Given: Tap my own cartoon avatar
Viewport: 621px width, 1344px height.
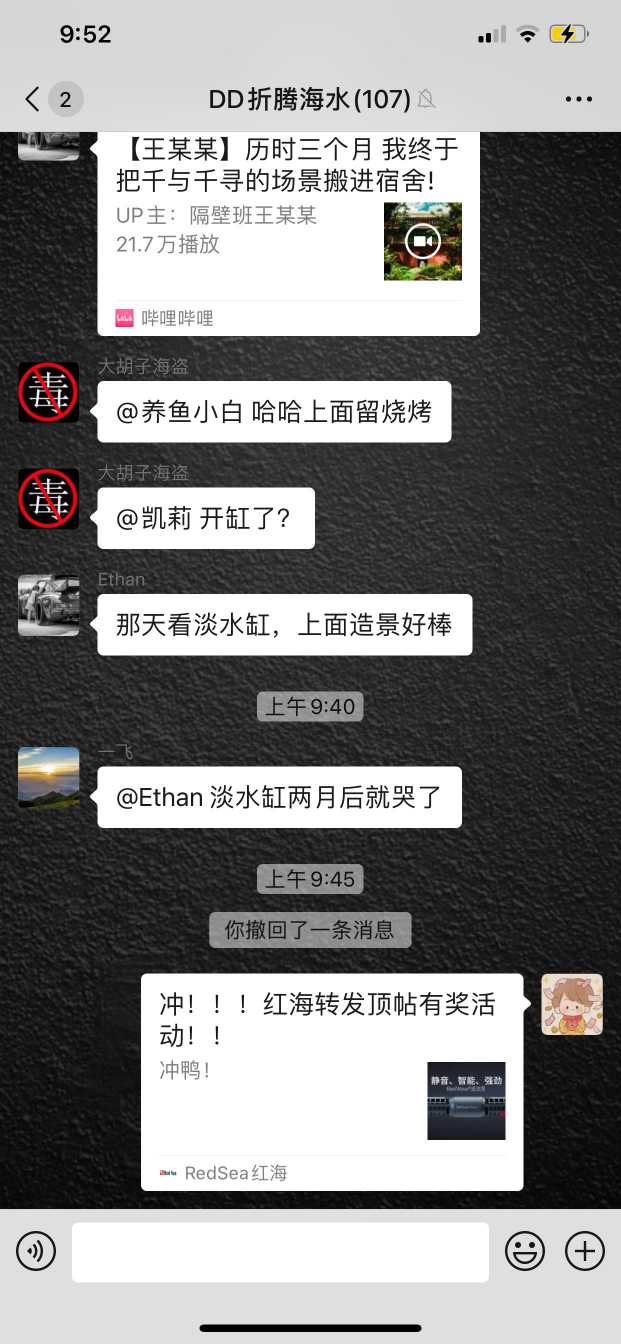Looking at the screenshot, I should (x=572, y=1004).
